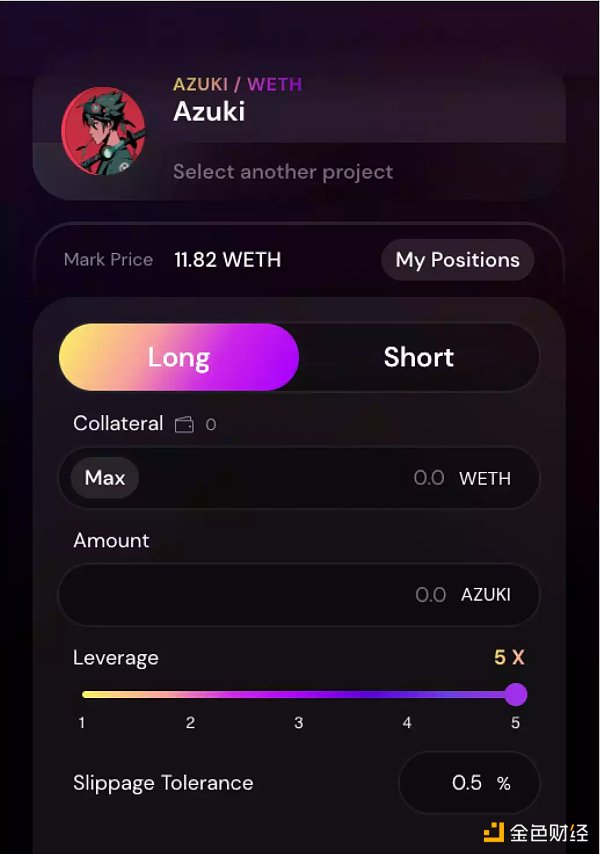Viewport: 600px width, 854px height.
Task: Focus the AZUKI amount input field
Action: 300,594
